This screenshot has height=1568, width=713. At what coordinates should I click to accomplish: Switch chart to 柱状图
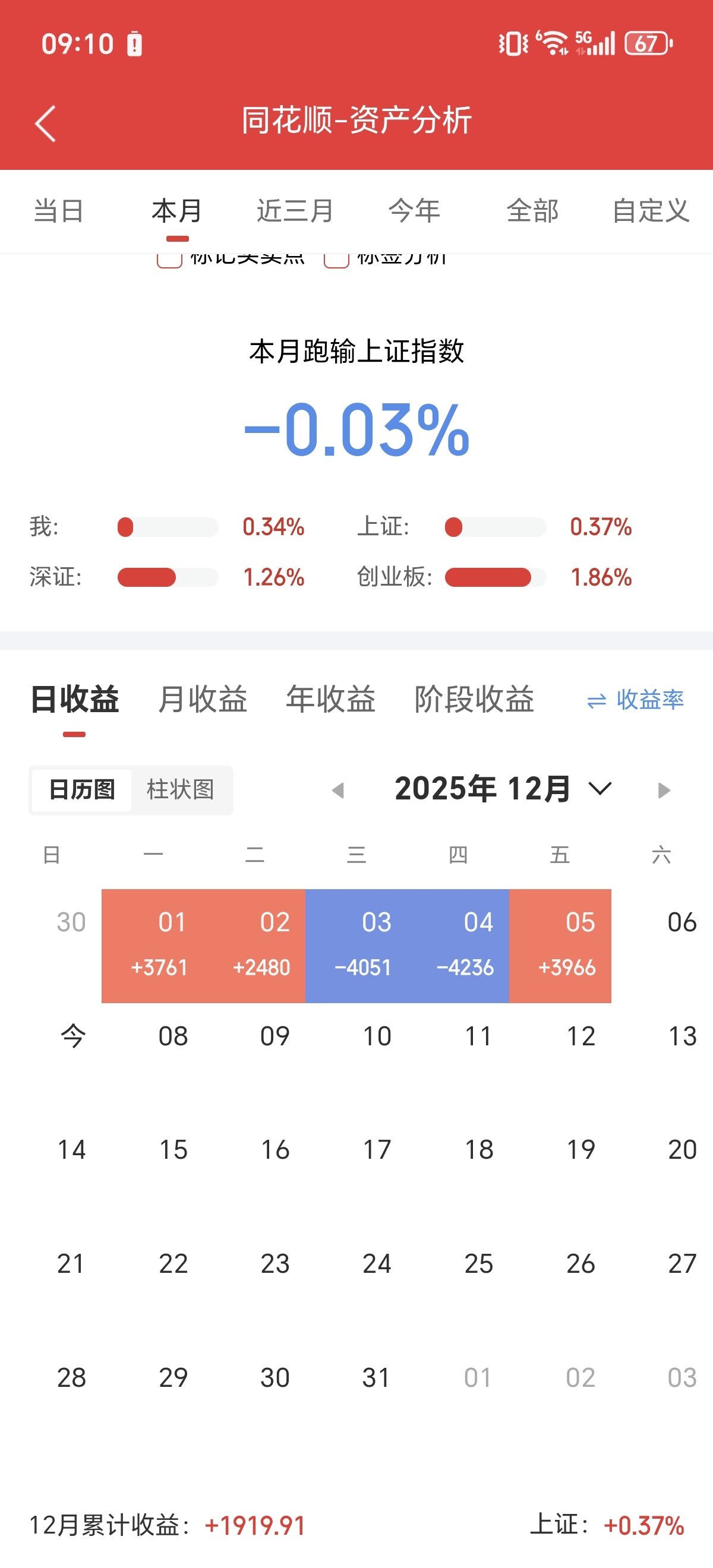tap(180, 789)
